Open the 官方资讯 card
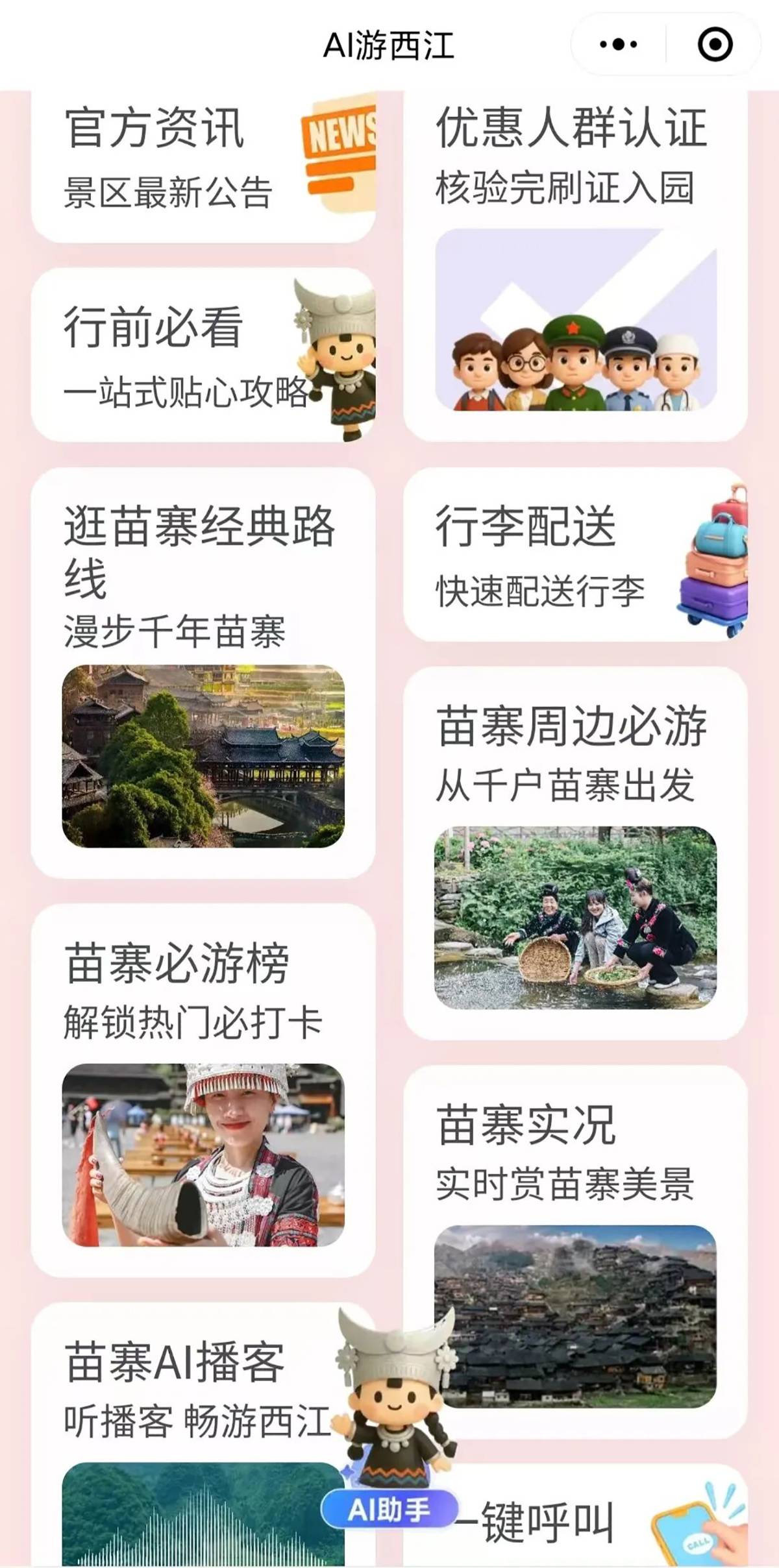 tap(203, 165)
